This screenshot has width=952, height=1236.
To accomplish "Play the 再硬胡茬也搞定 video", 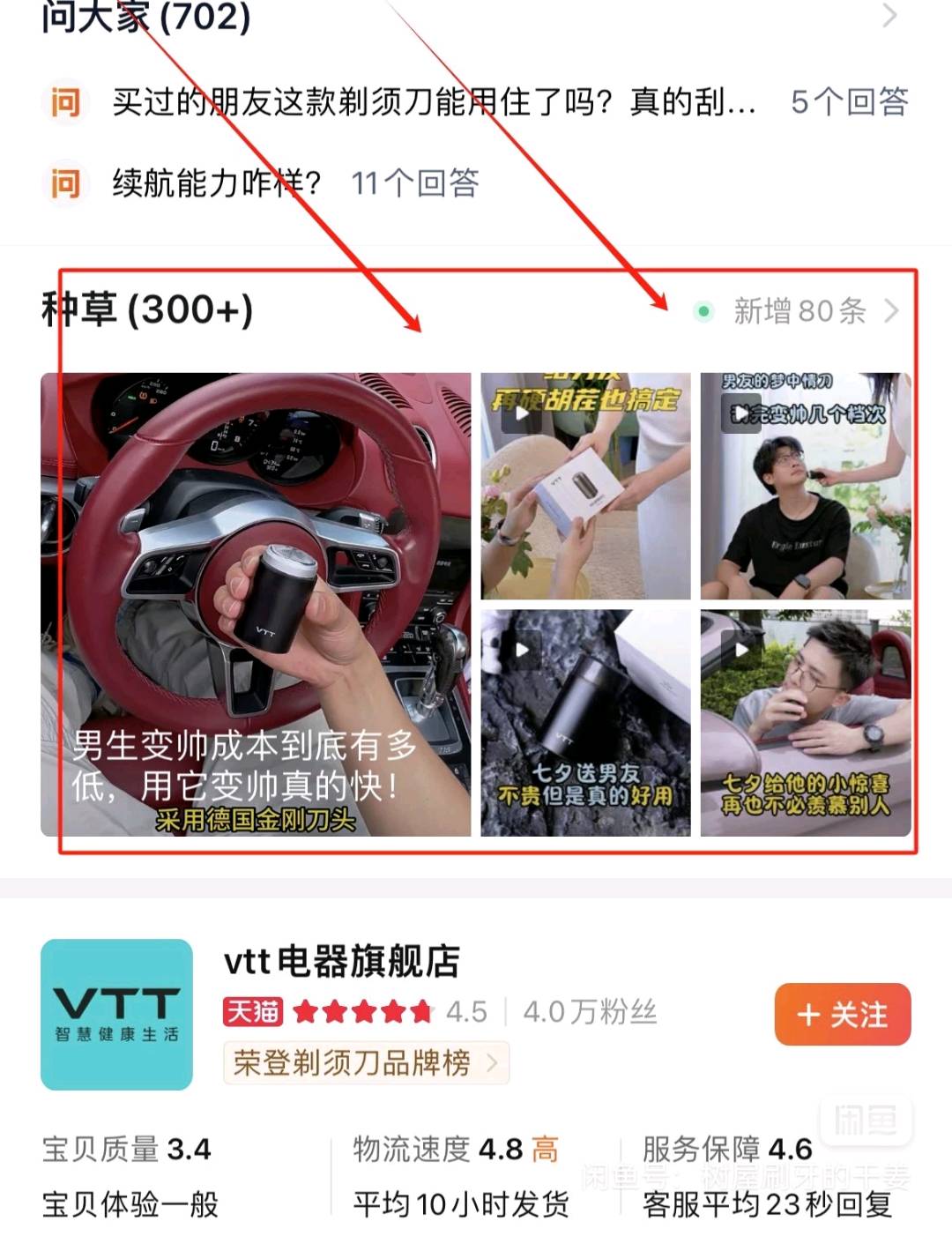I will click(585, 486).
